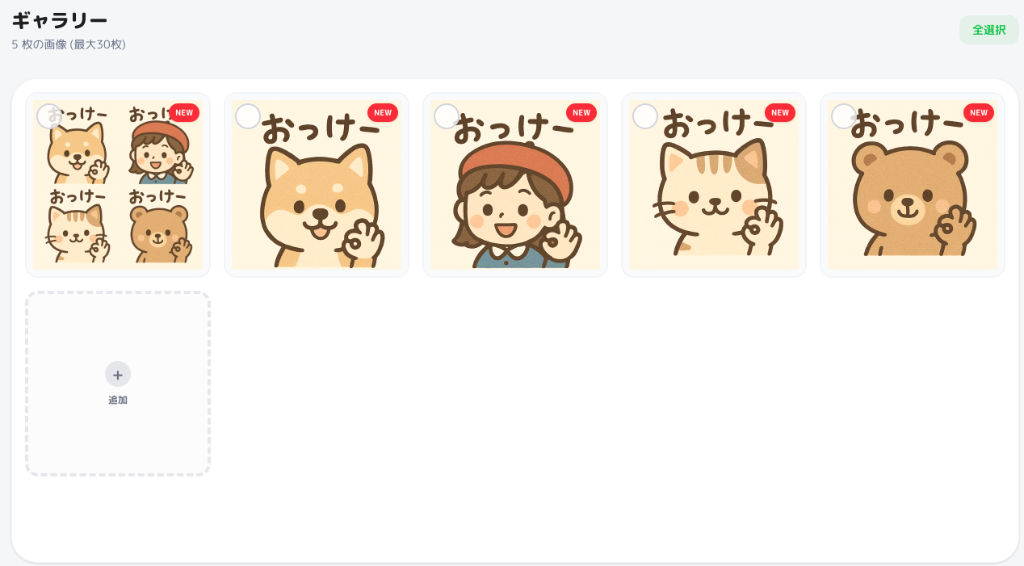1024x566 pixels.
Task: Tap the 全選択 select-all button
Action: click(988, 30)
